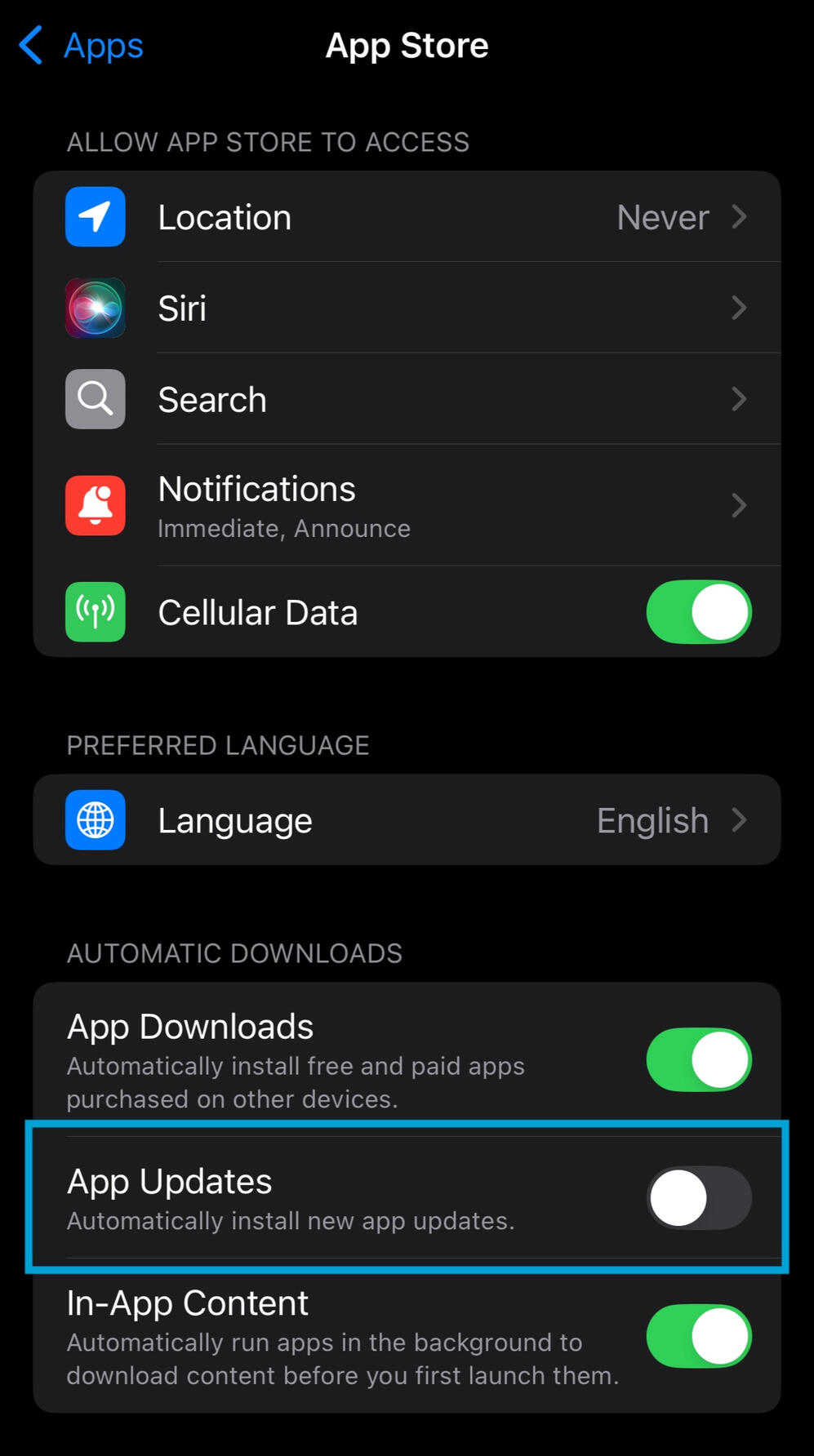Enable automatic App Updates
This screenshot has height=1456, width=814.
698,1198
